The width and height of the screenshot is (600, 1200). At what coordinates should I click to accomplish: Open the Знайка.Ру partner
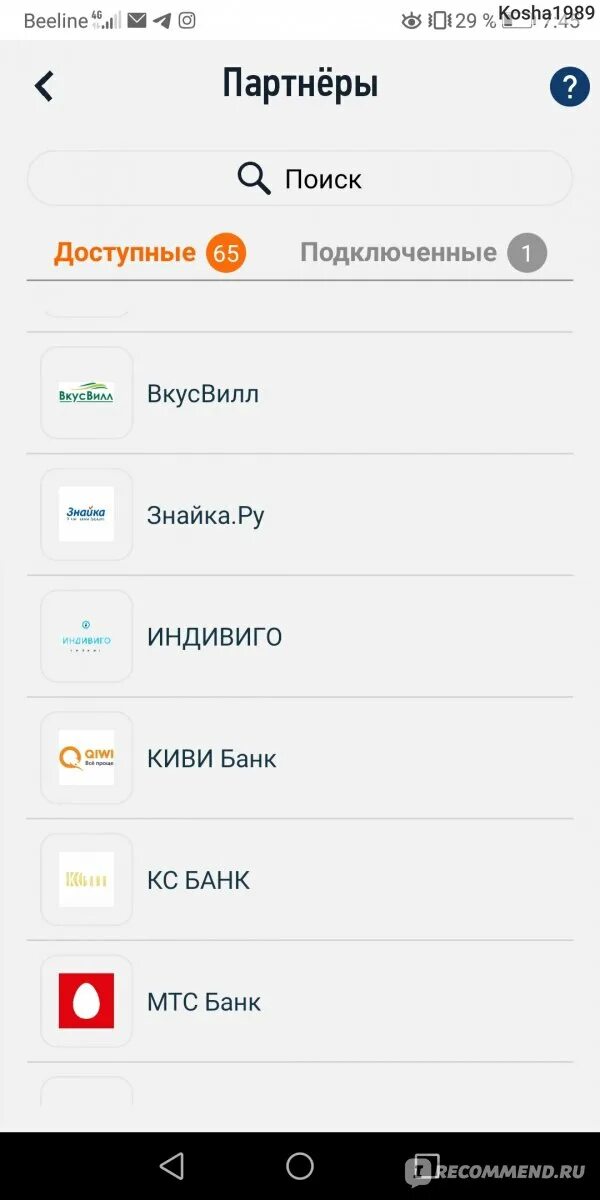tap(300, 515)
